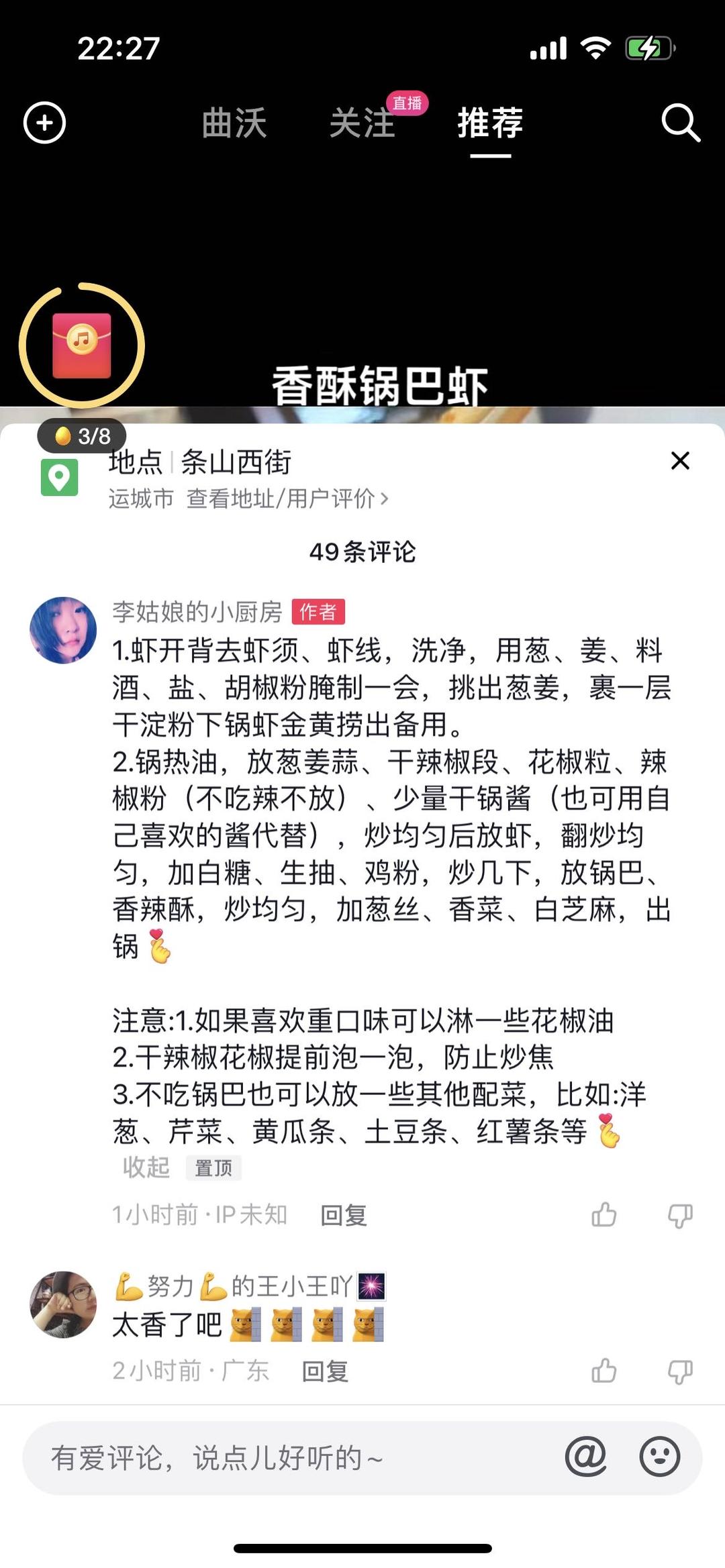Close the comments panel
This screenshot has width=725, height=1568.
point(680,461)
